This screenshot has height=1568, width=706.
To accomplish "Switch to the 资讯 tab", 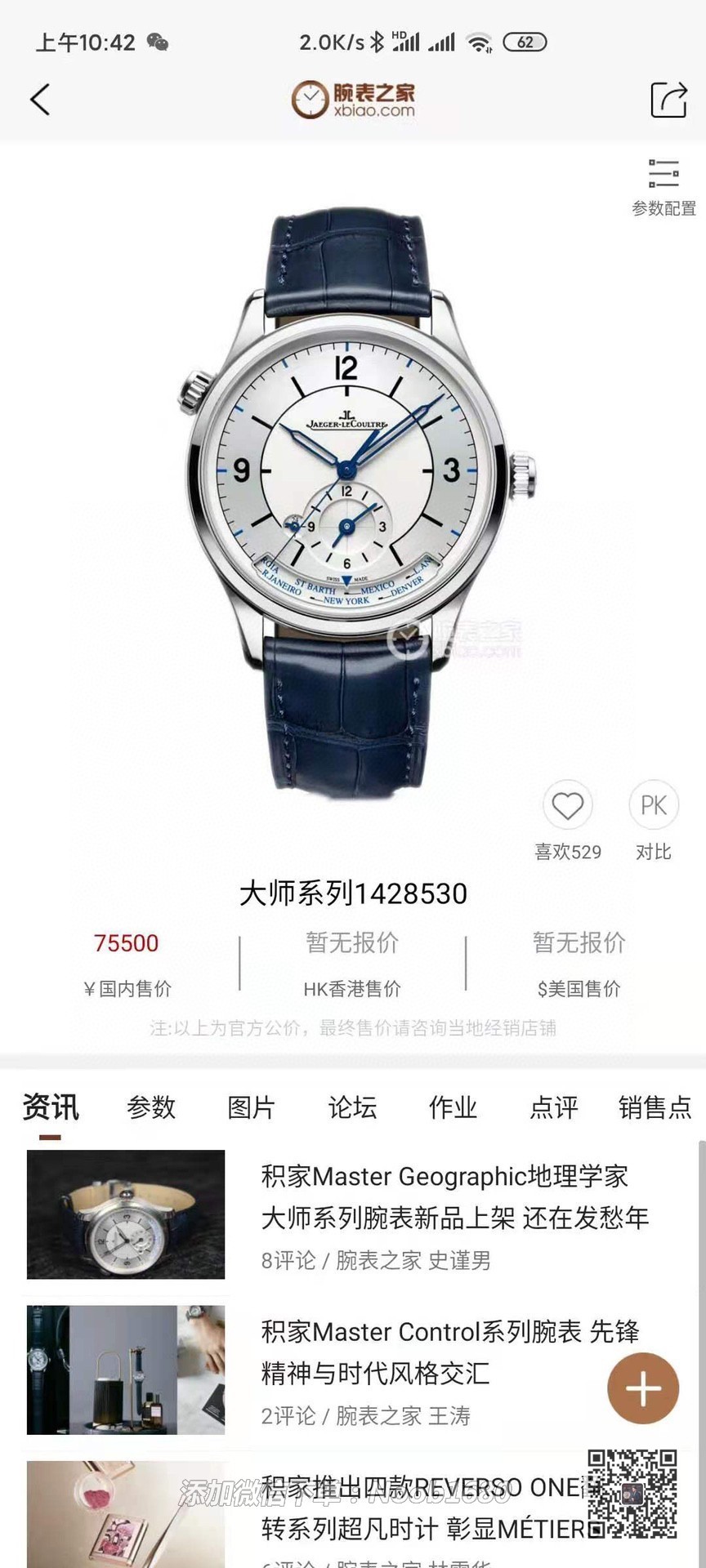I will 51,1107.
